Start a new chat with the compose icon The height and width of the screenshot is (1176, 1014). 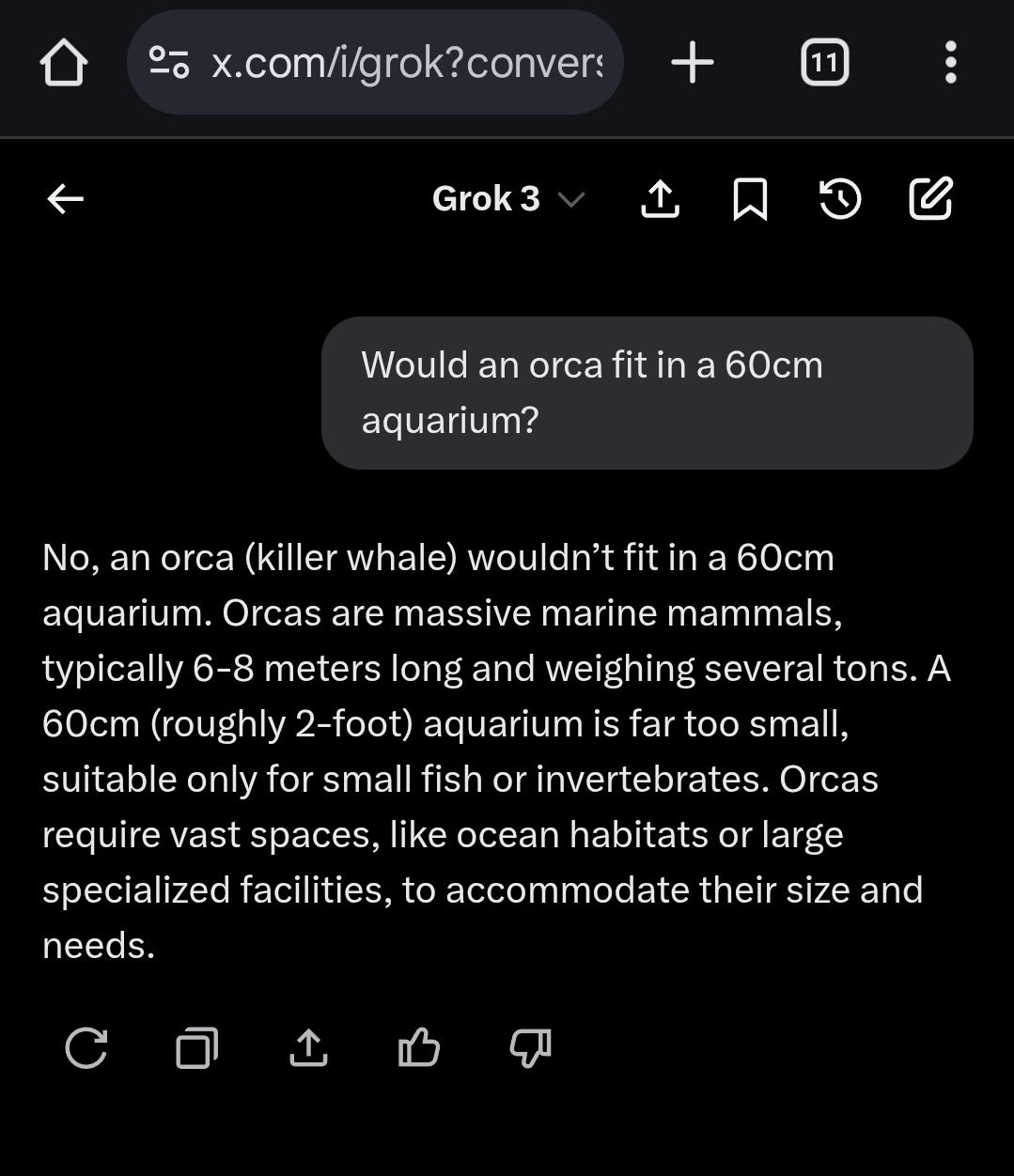point(930,198)
